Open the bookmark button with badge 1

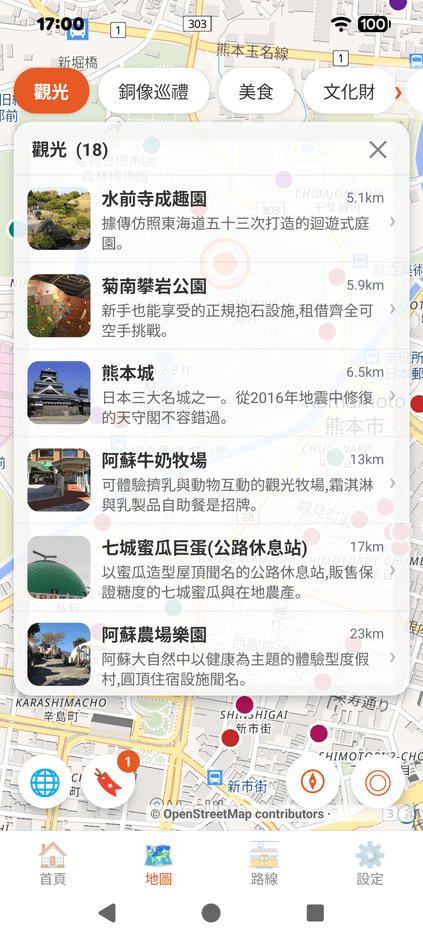coord(108,782)
